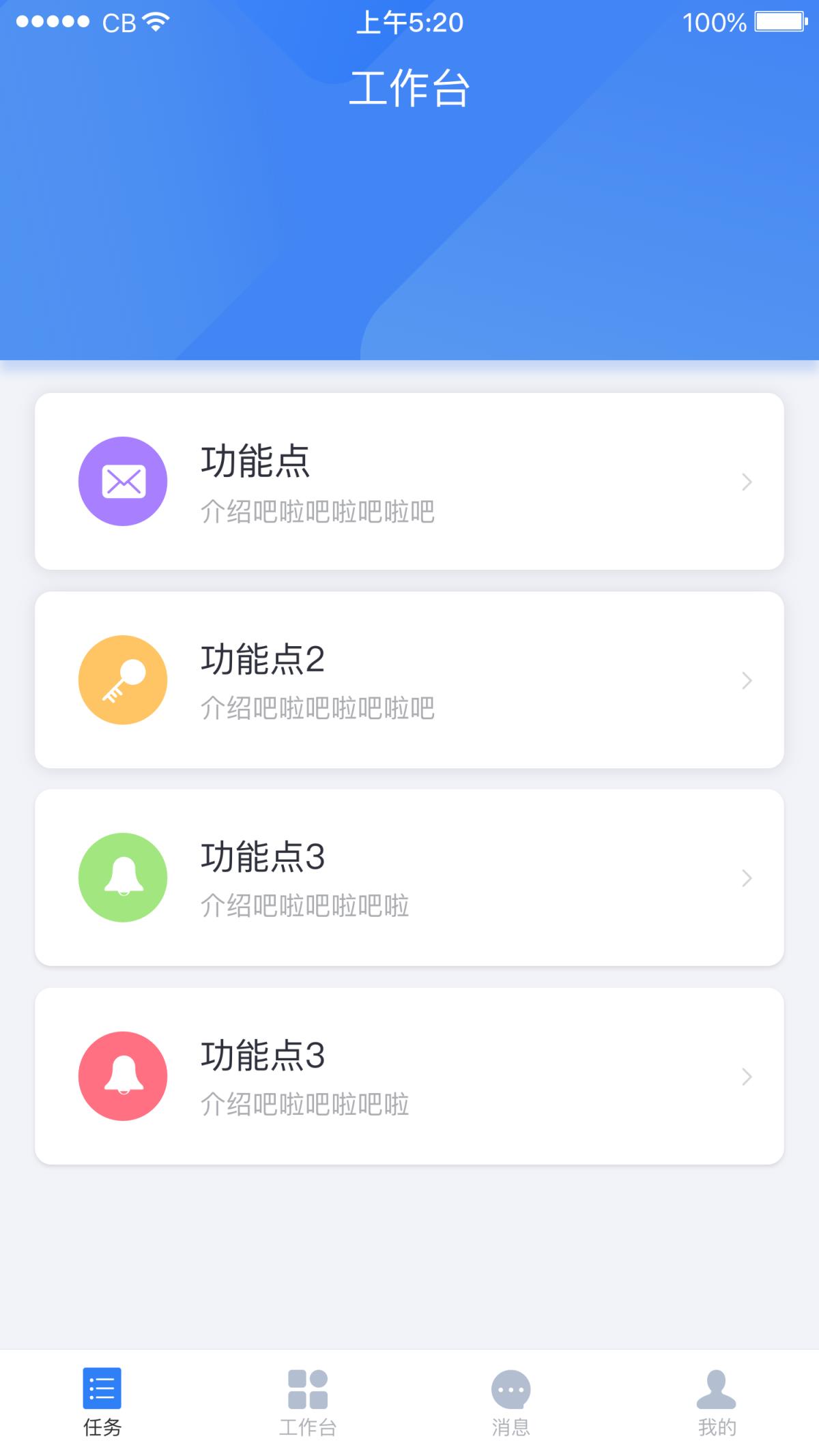This screenshot has height=1456, width=819.
Task: Click the 上午5:20 time display
Action: click(x=409, y=21)
